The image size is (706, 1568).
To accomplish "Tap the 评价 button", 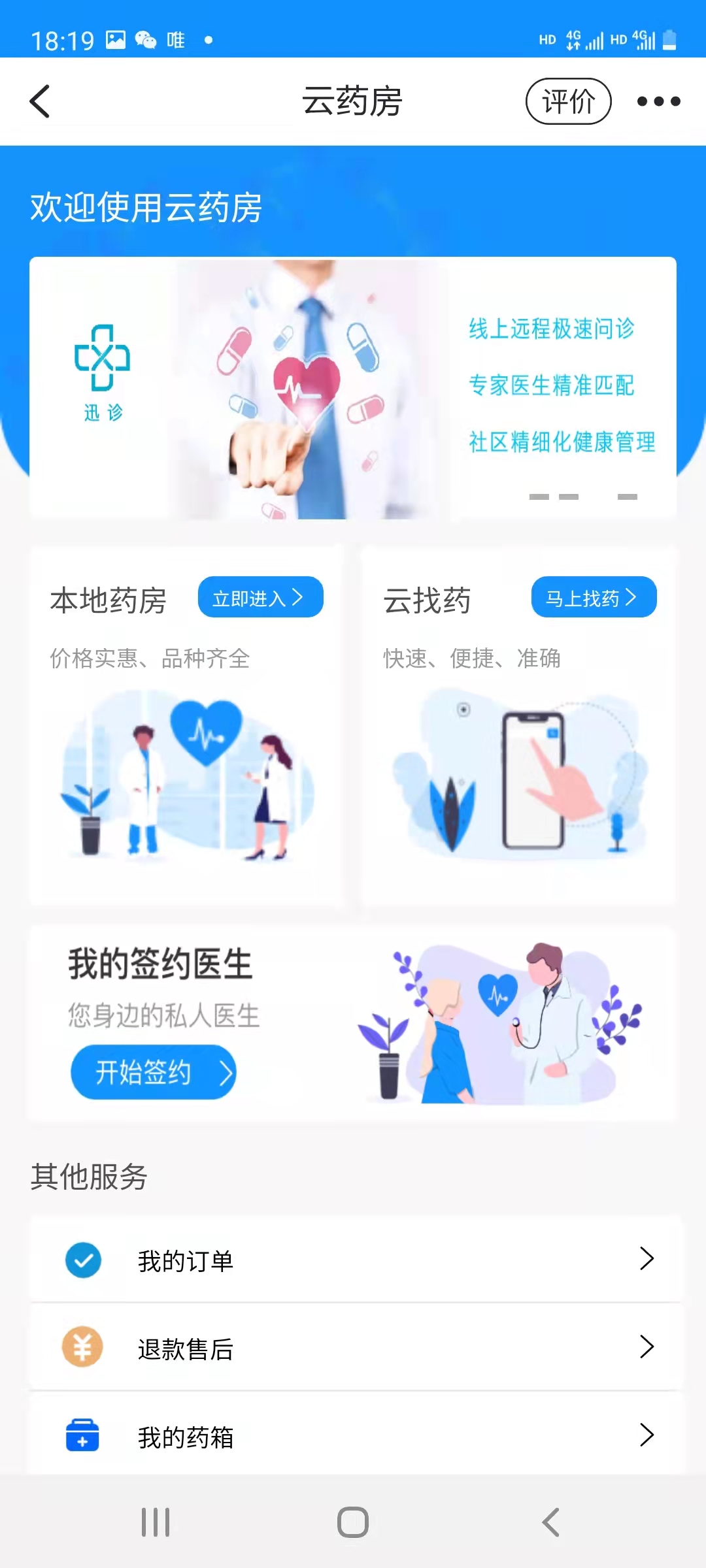I will pyautogui.click(x=568, y=101).
